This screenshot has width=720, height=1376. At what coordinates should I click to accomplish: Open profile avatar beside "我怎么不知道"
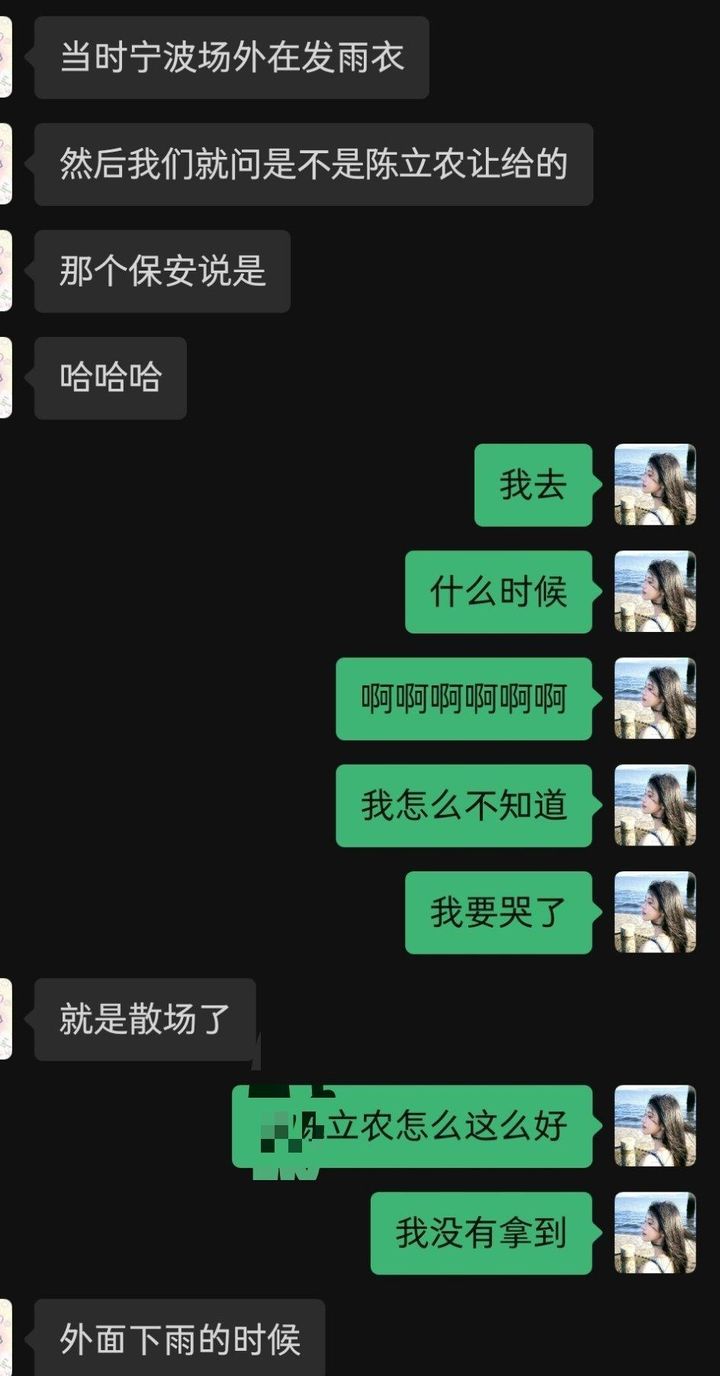(655, 806)
